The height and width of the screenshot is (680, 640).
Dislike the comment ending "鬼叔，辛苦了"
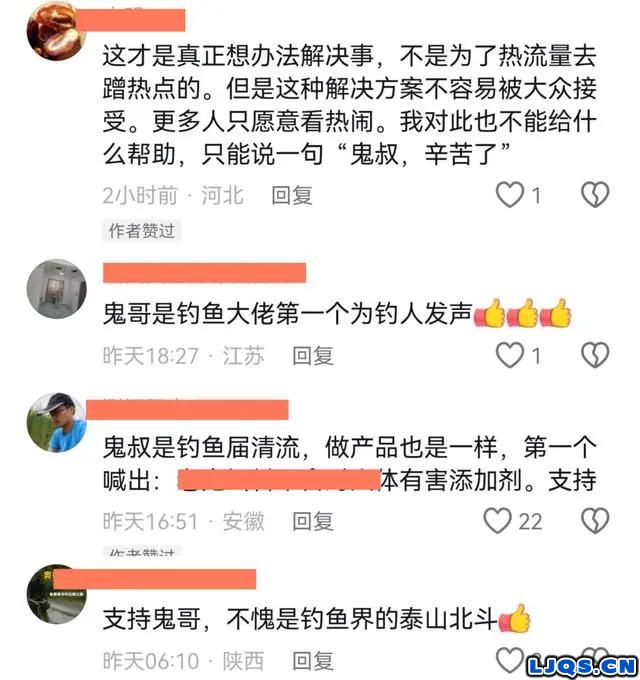[595, 195]
